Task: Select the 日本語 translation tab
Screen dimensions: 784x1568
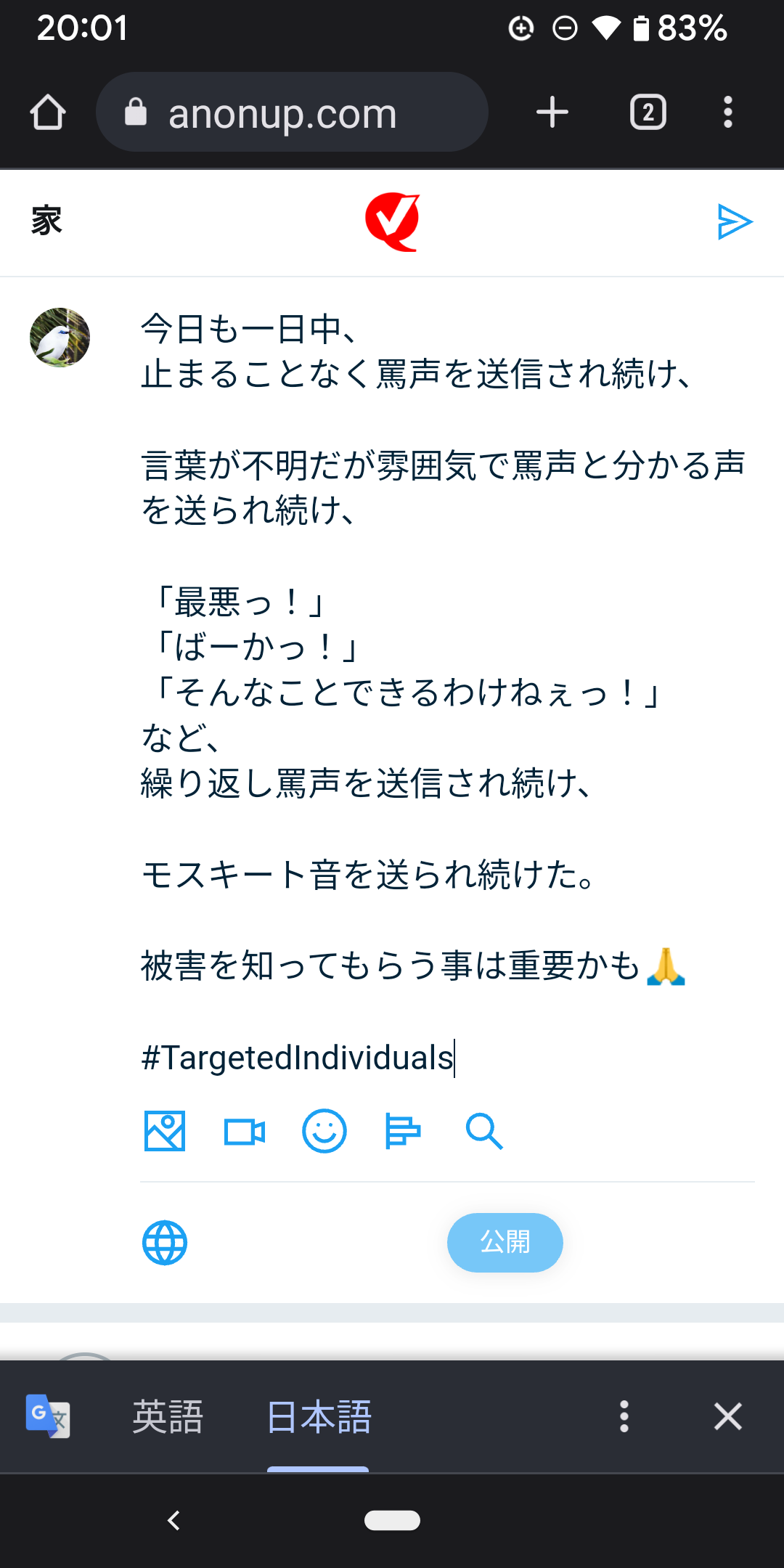Action: (319, 1416)
